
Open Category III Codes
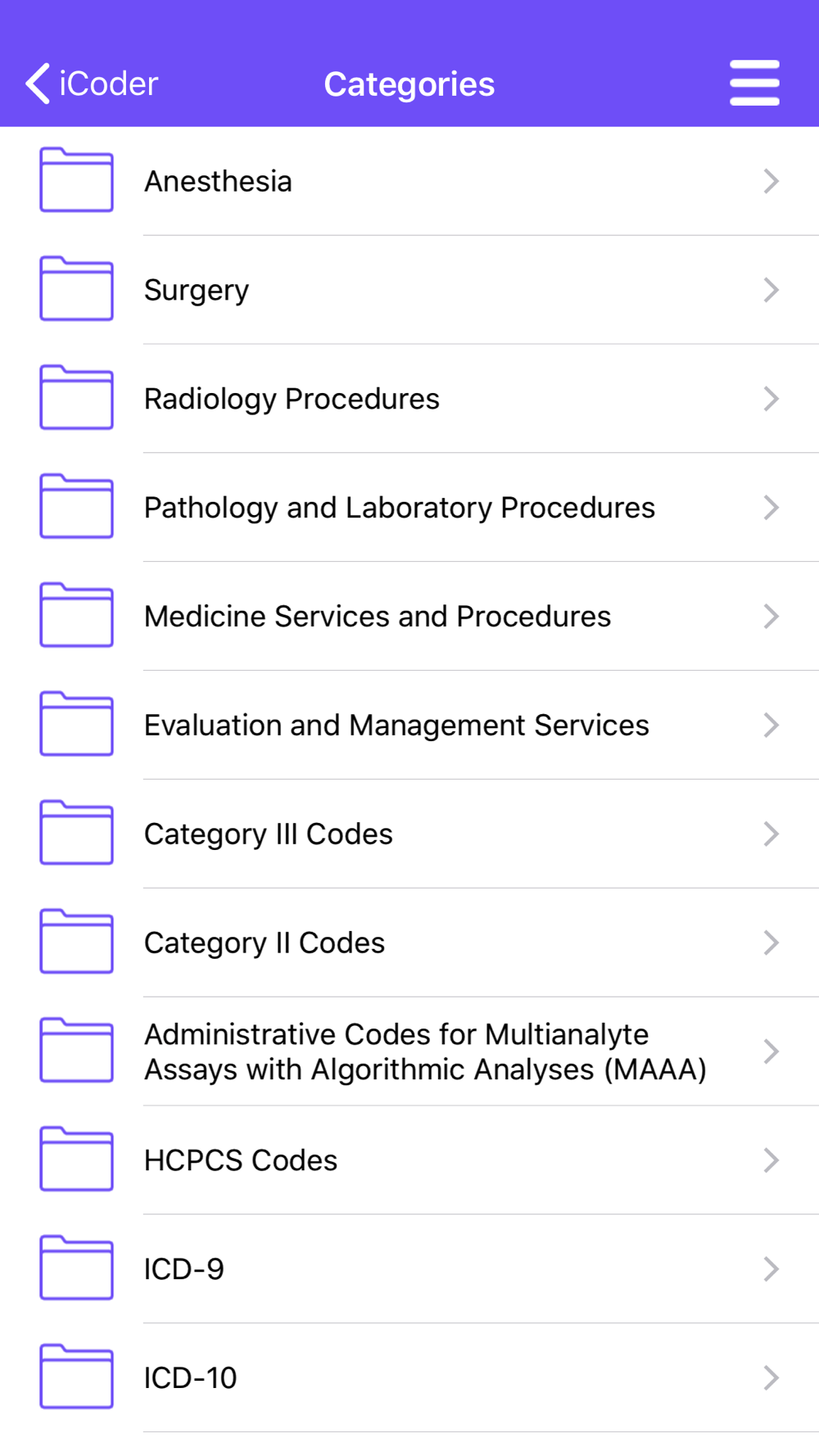[x=409, y=834]
